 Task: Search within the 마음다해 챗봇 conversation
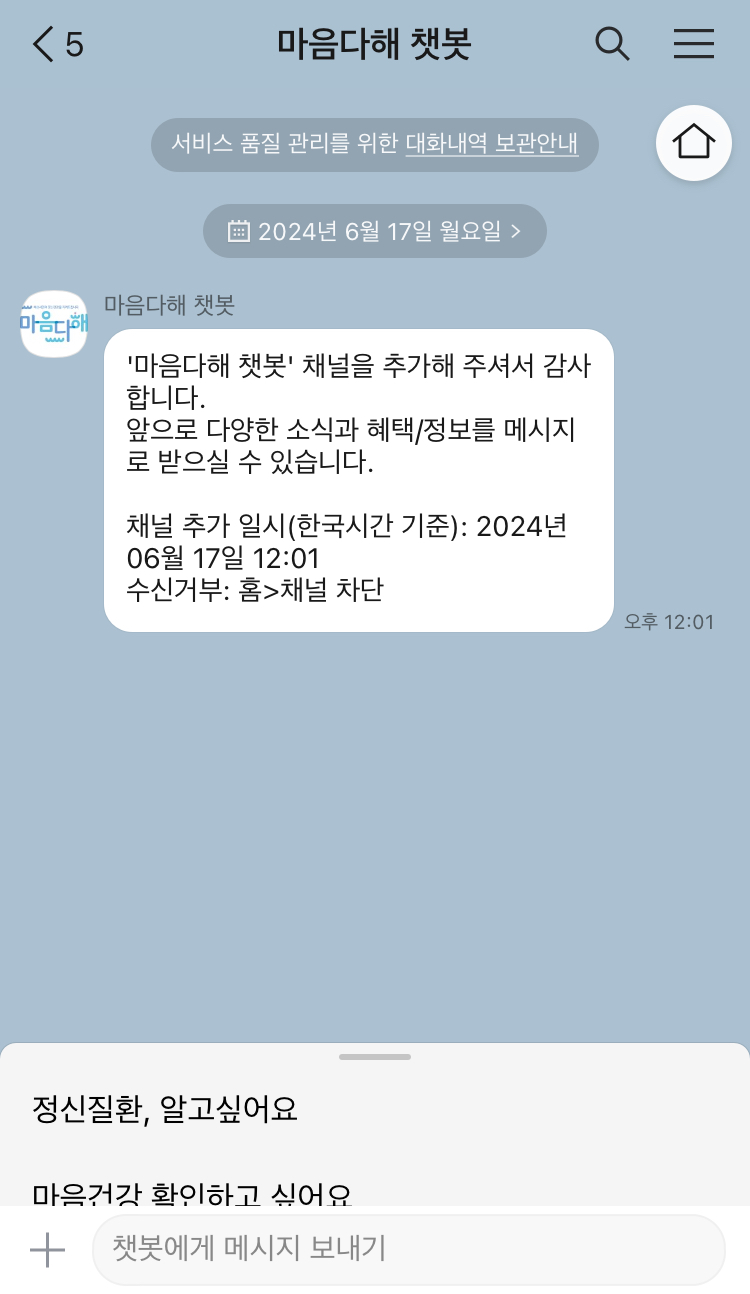(x=611, y=44)
